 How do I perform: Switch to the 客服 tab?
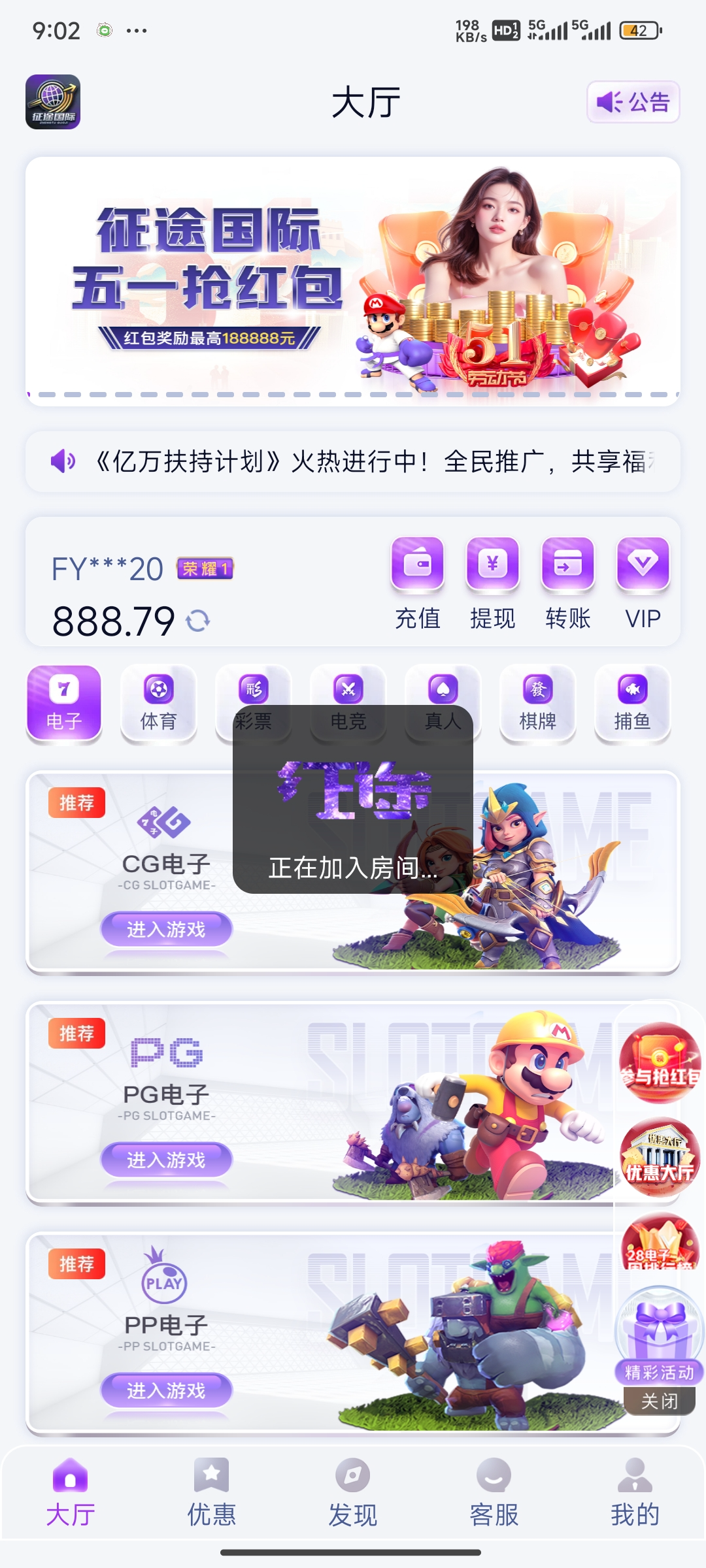[x=494, y=1494]
